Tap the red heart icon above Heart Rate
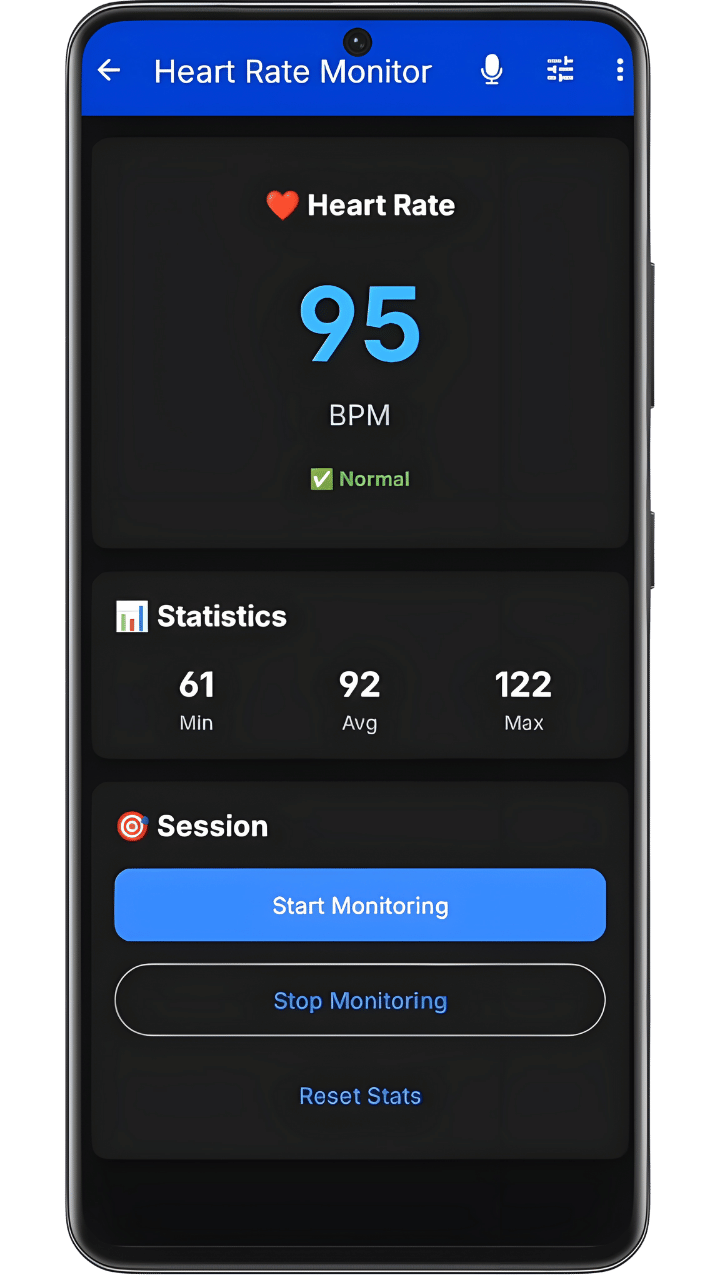This screenshot has width=720, height=1280. [x=283, y=204]
